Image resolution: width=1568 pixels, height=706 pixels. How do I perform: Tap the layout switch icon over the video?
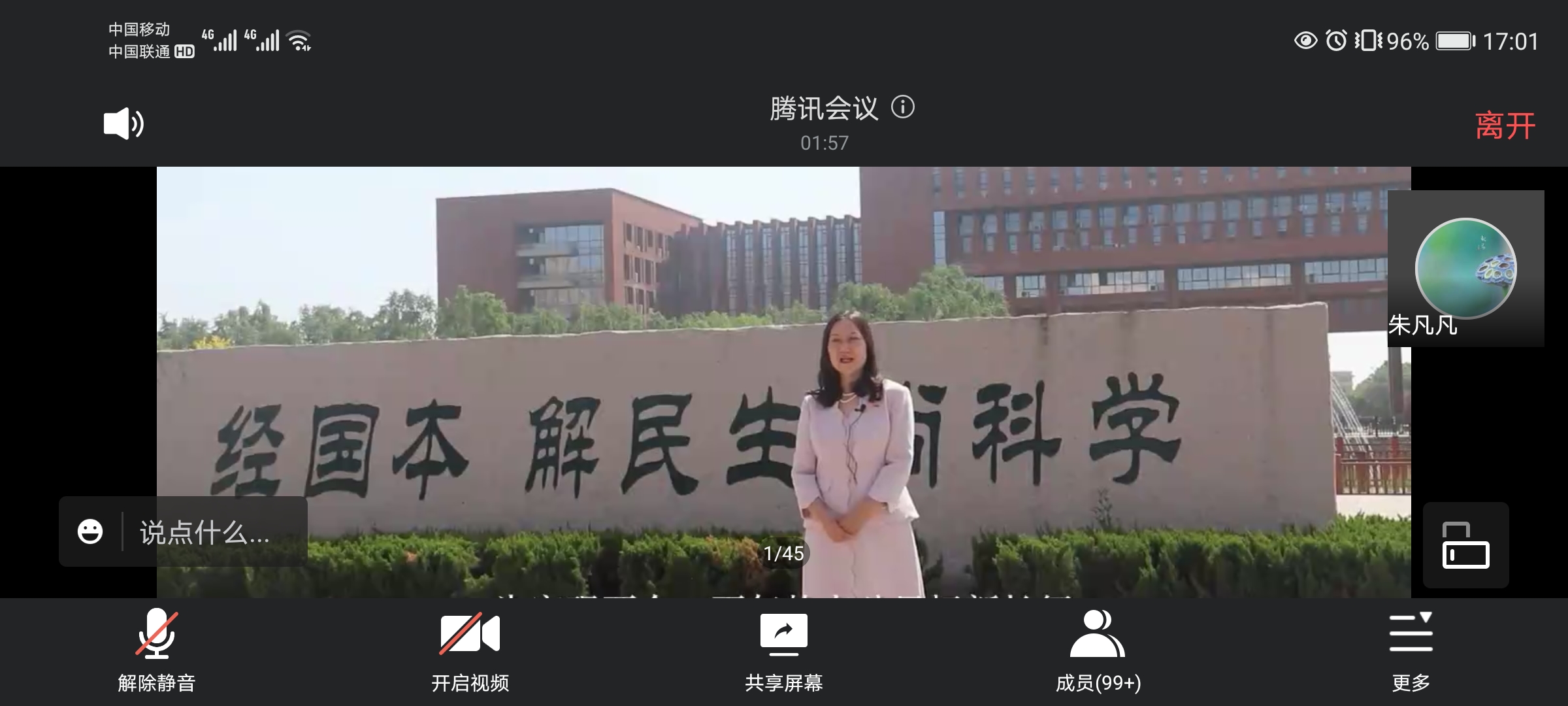click(1465, 546)
